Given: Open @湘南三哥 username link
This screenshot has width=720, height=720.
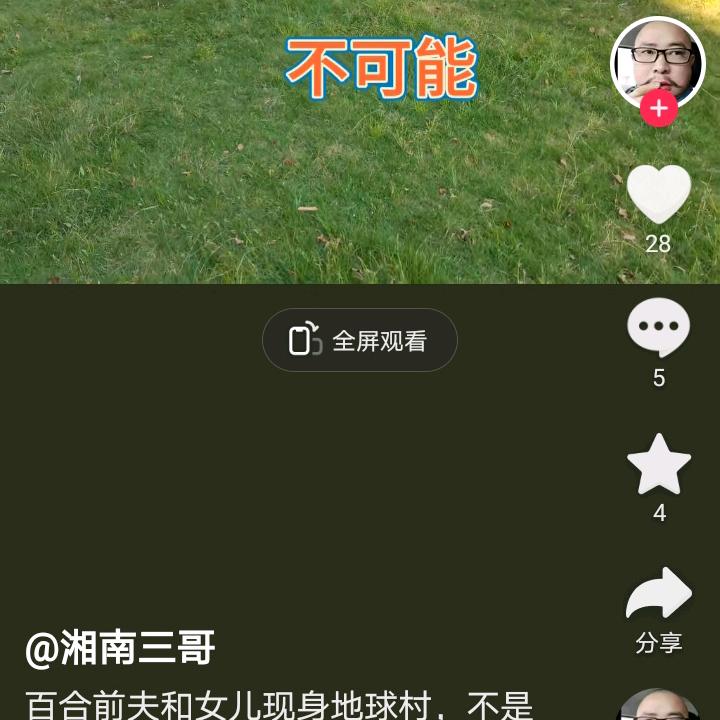Looking at the screenshot, I should point(120,649).
